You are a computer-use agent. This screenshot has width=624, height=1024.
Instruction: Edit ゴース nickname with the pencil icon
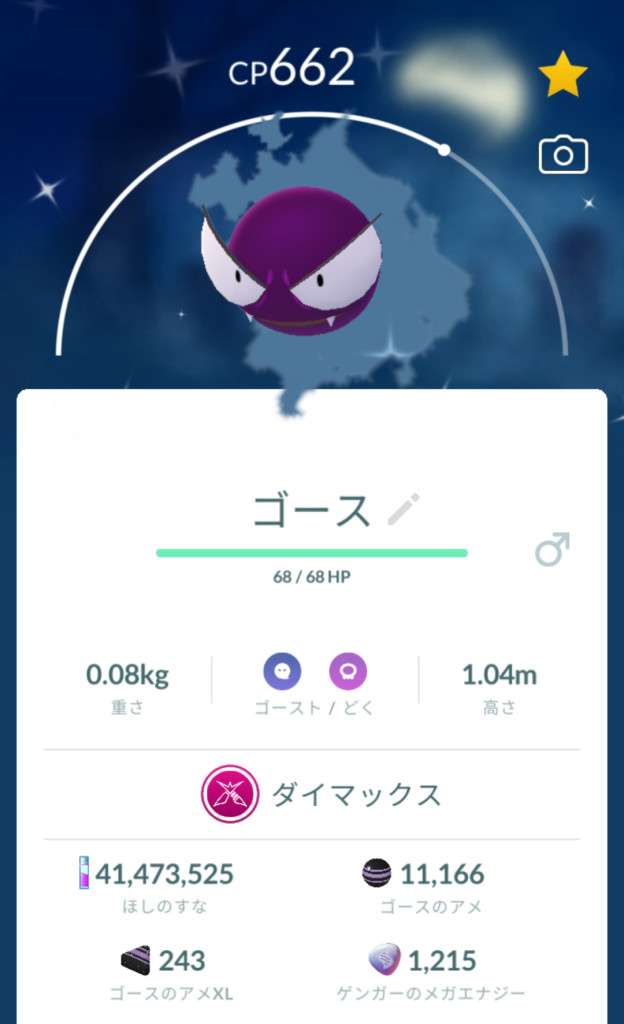coord(404,510)
